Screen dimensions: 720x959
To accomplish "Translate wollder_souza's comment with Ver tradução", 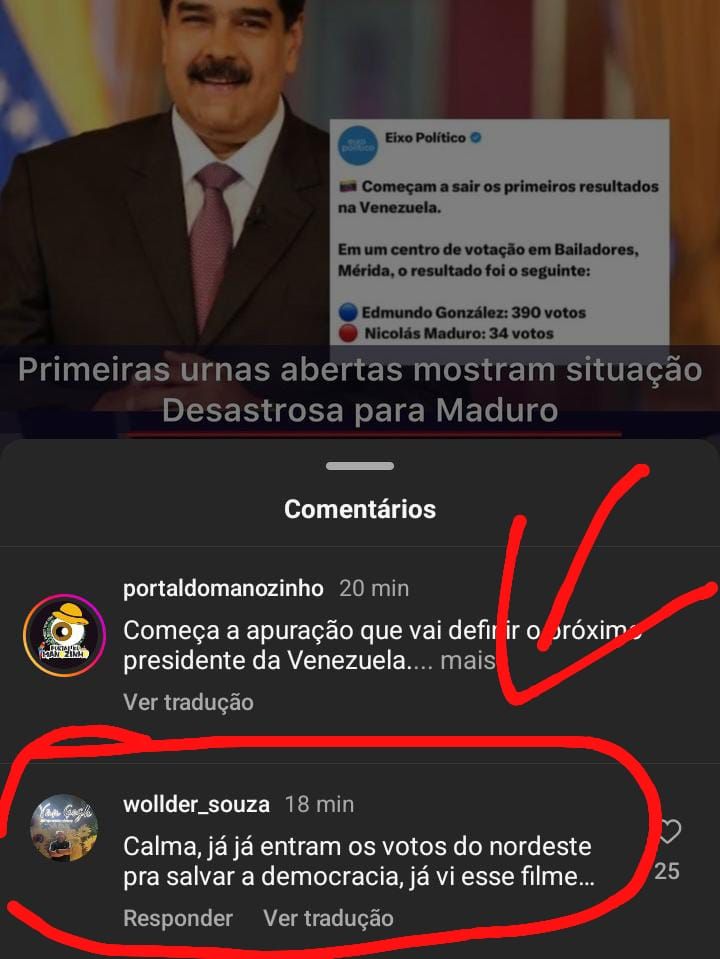I will (328, 918).
